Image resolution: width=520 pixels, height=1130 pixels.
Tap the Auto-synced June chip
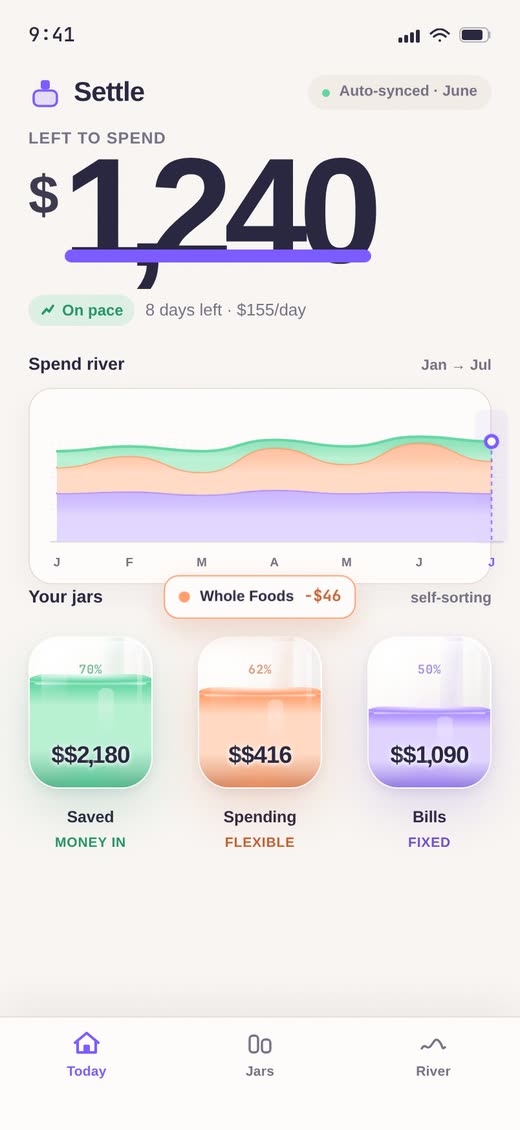tap(400, 92)
